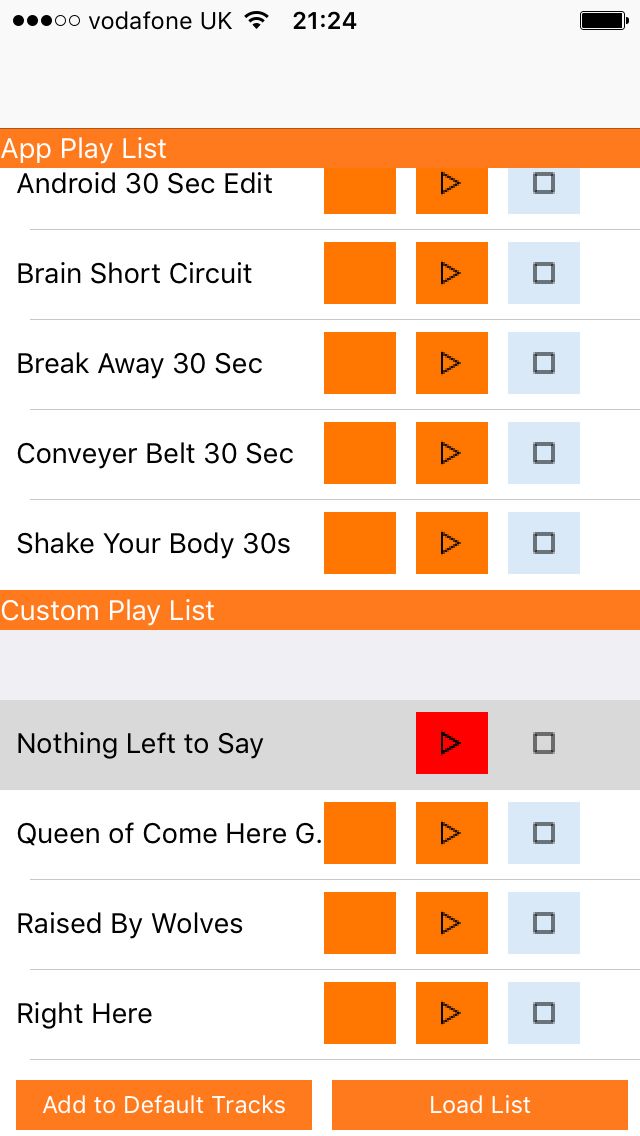Play Queen of Come Here G. track
The height and width of the screenshot is (1136, 640).
(451, 833)
